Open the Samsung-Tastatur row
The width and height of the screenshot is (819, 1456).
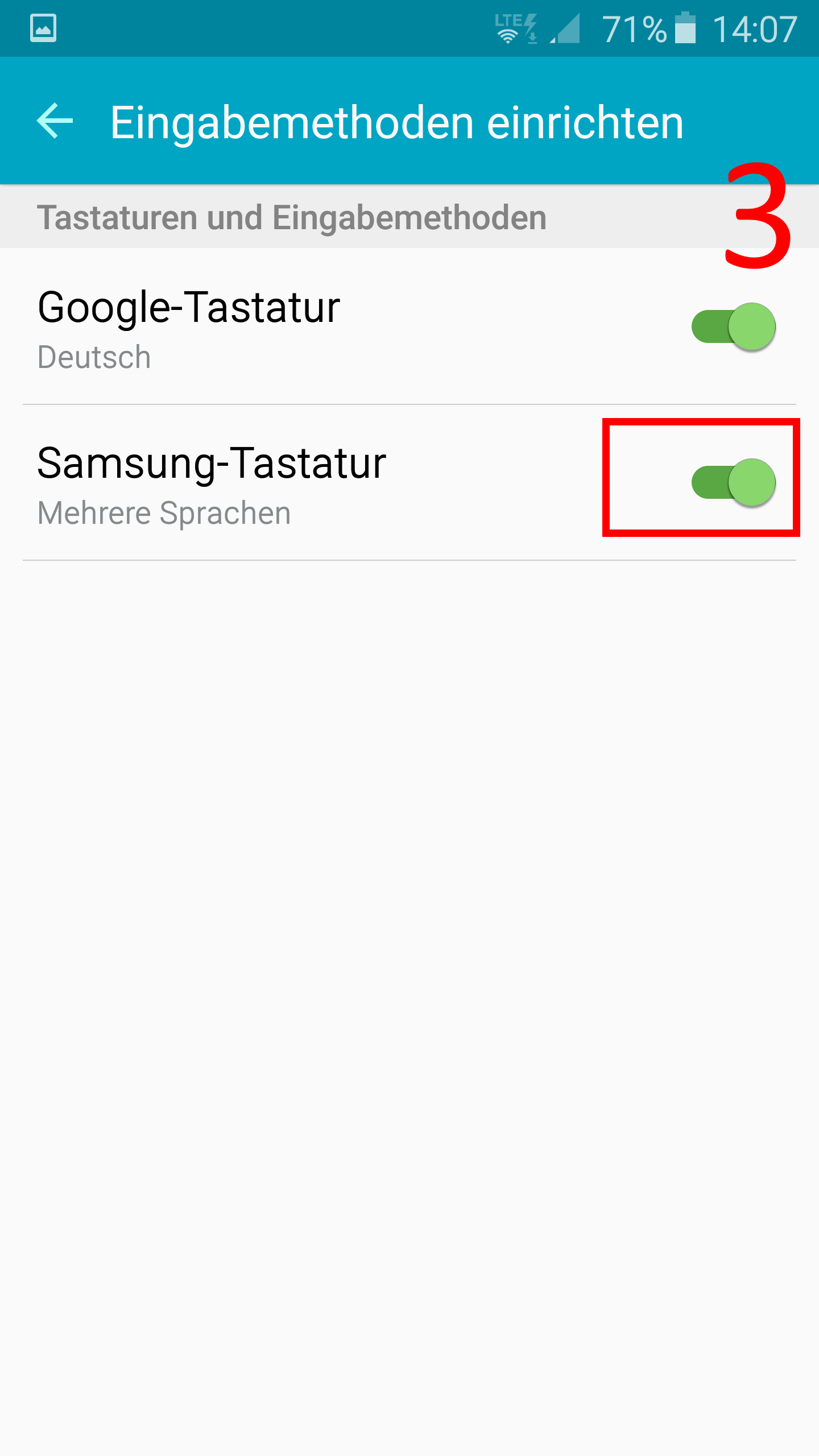pos(409,483)
